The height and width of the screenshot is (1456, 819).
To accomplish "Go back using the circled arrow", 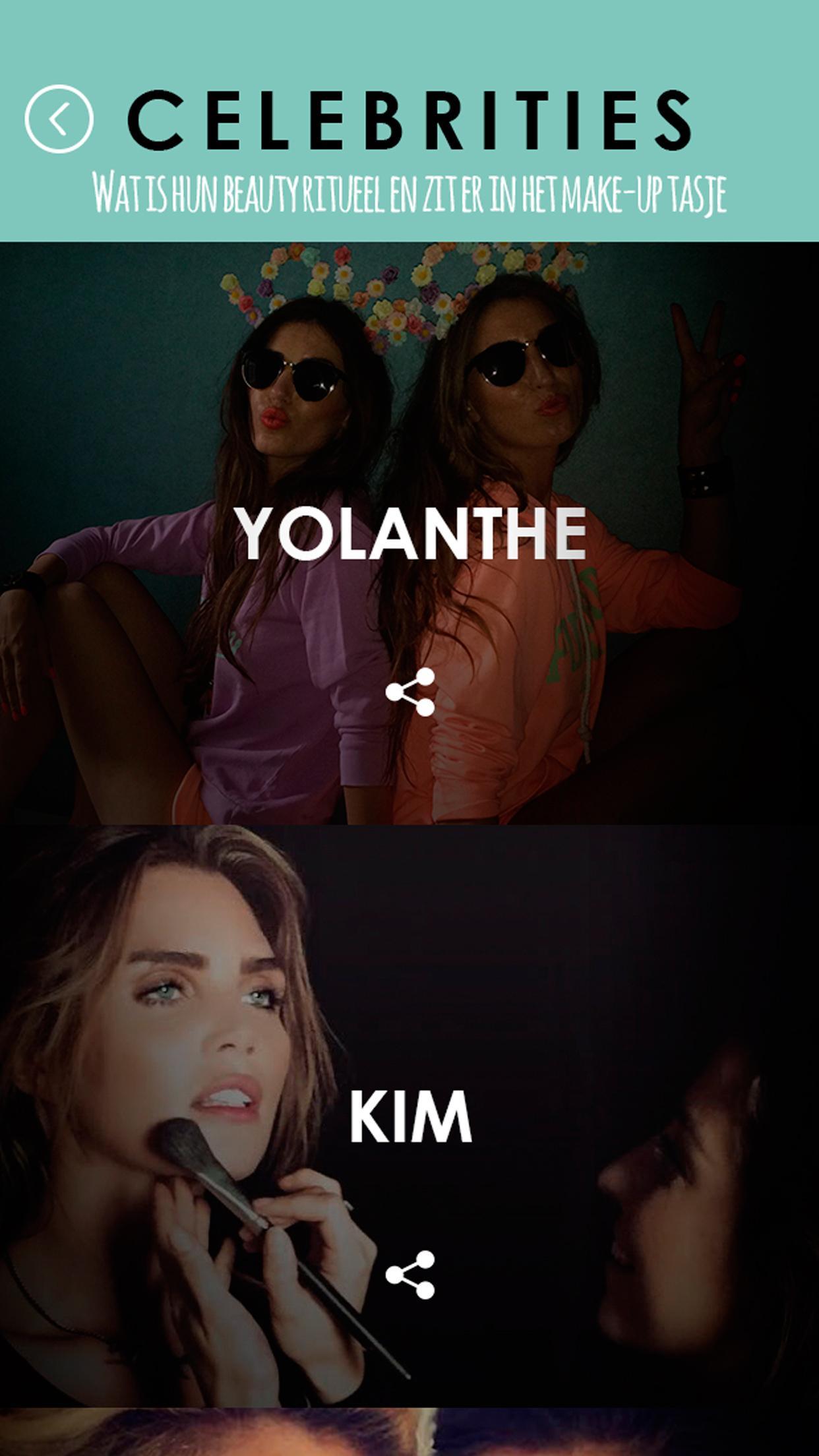I will click(x=59, y=119).
